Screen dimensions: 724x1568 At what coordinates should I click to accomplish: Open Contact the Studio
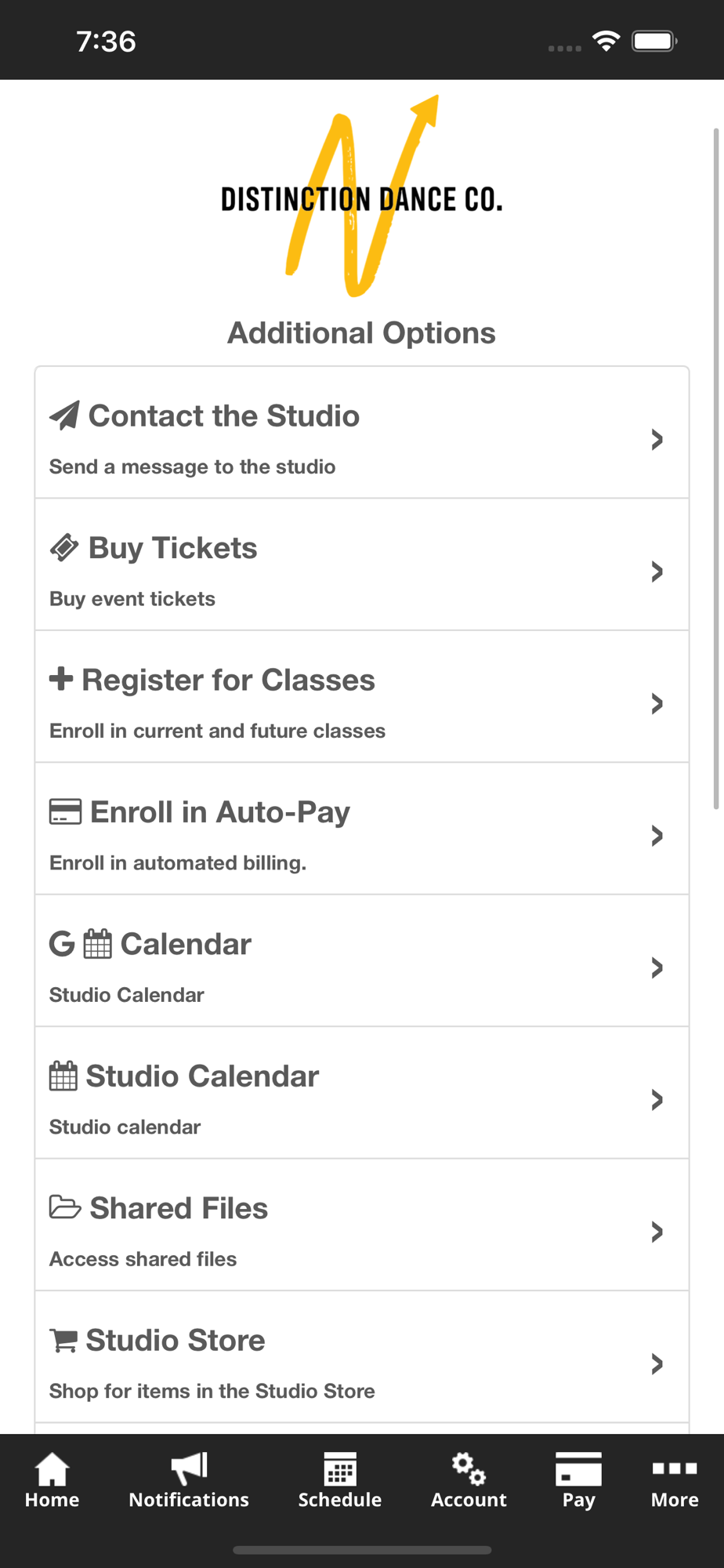[x=362, y=433]
